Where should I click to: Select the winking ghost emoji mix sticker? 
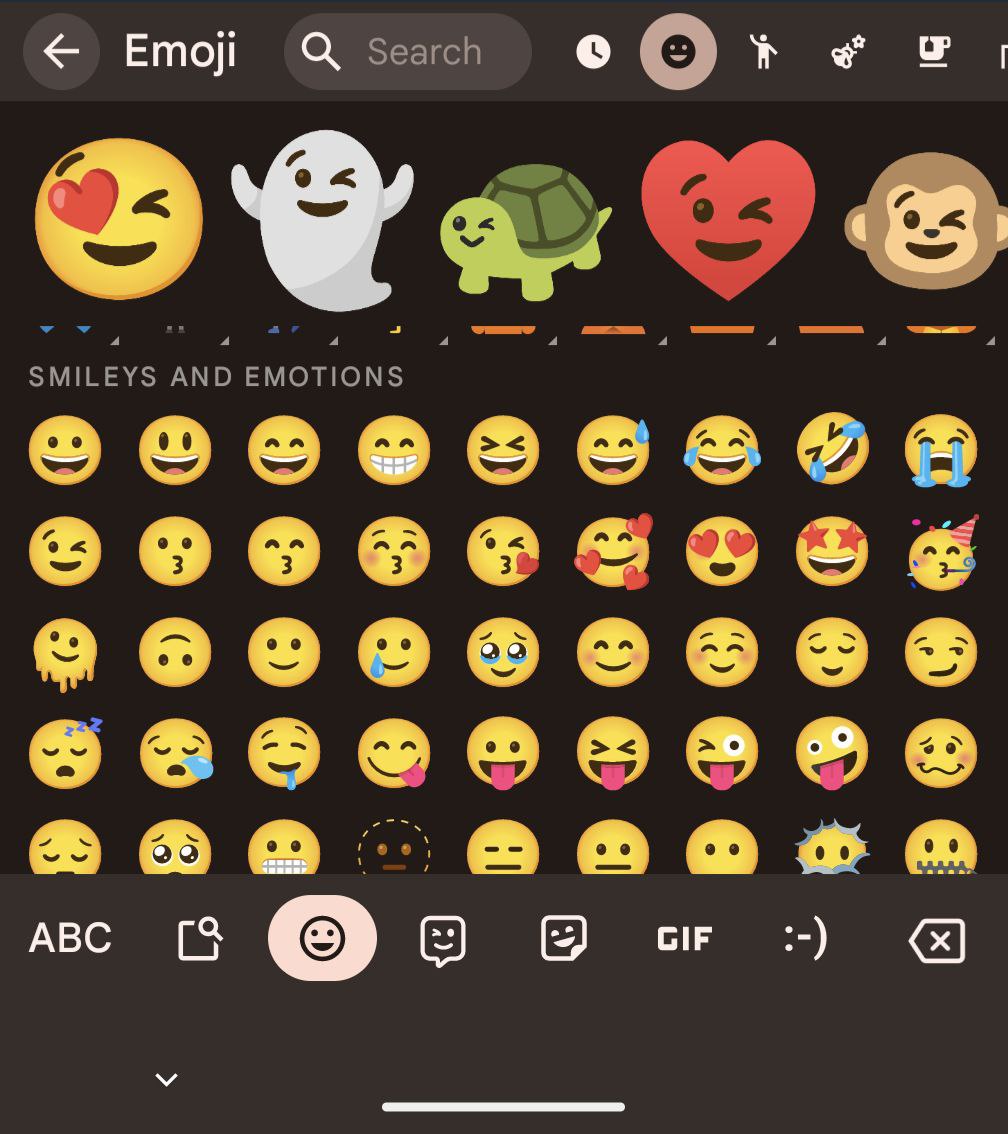click(322, 220)
